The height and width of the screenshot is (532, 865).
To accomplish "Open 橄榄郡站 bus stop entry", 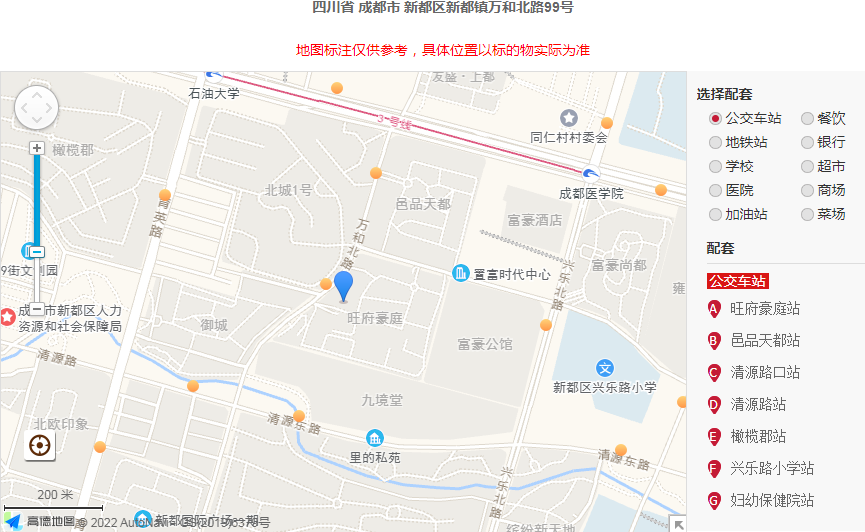I will point(758,437).
